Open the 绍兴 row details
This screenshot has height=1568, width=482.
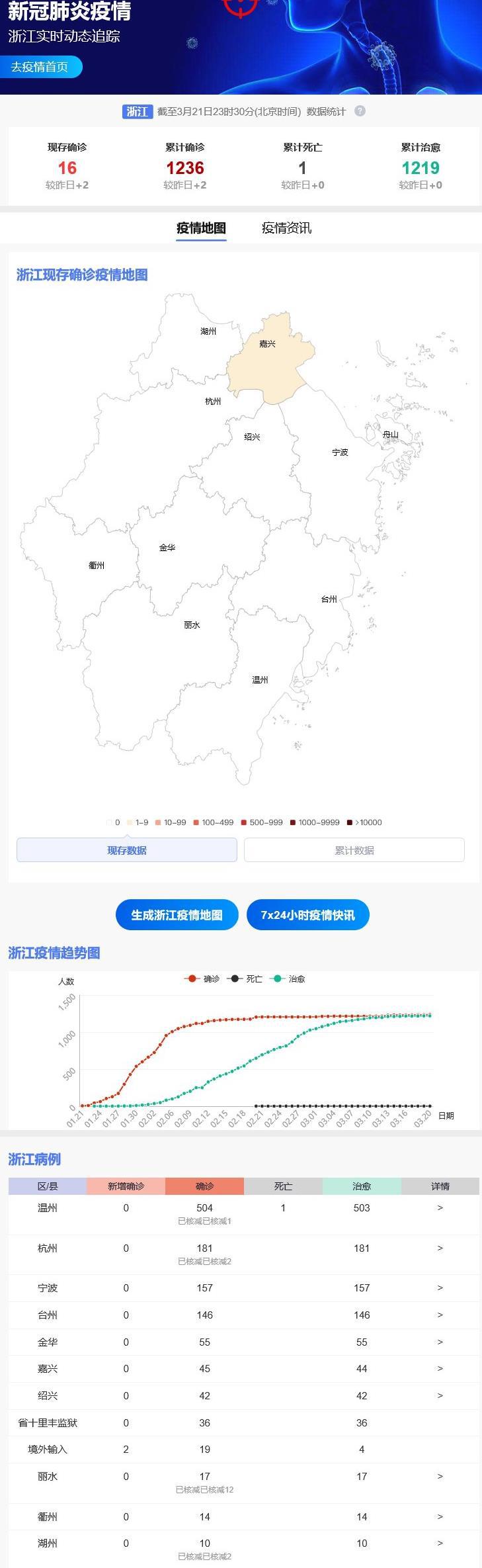(x=440, y=1395)
